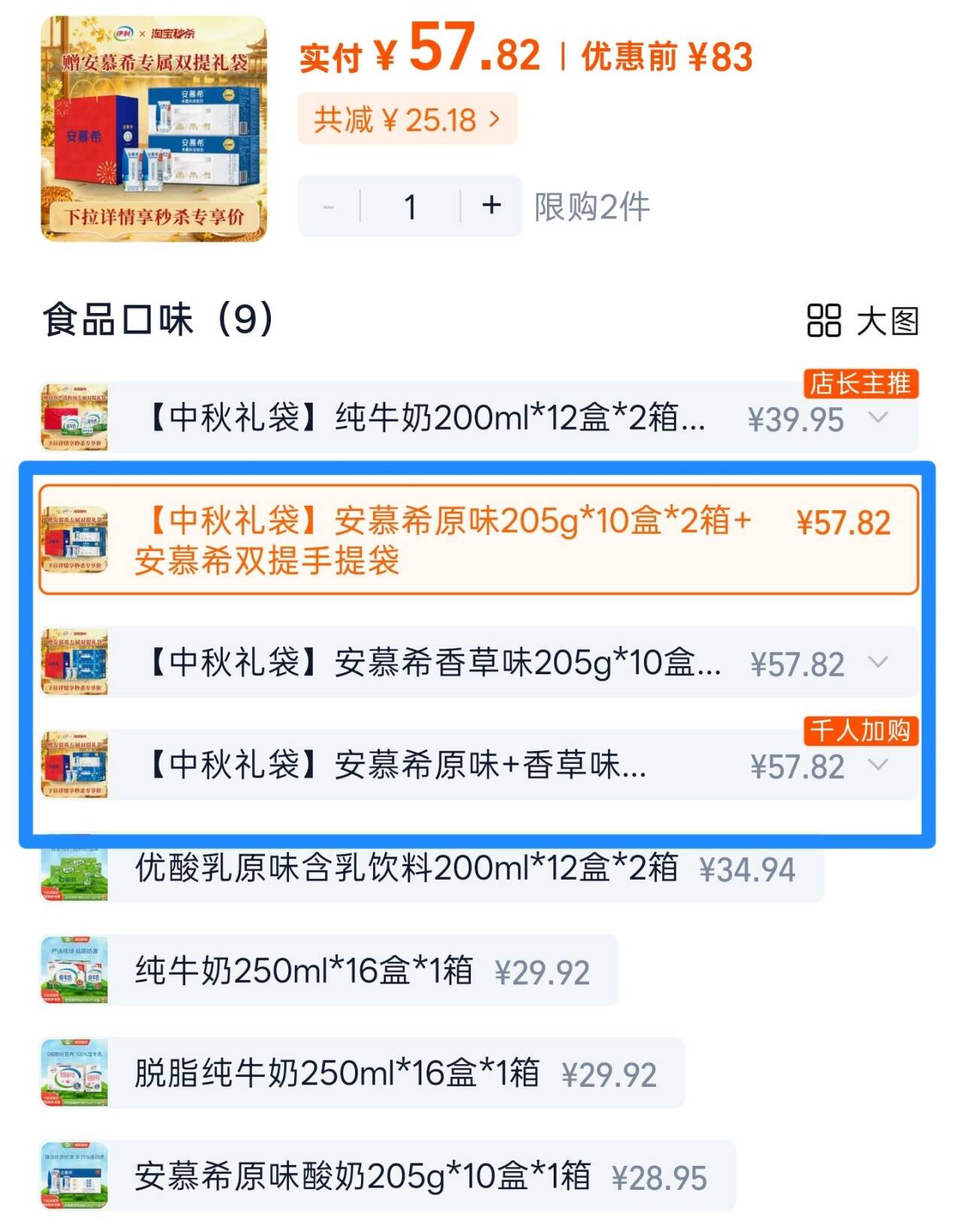
Task: Decrease quantity with the minus button
Action: pos(329,206)
